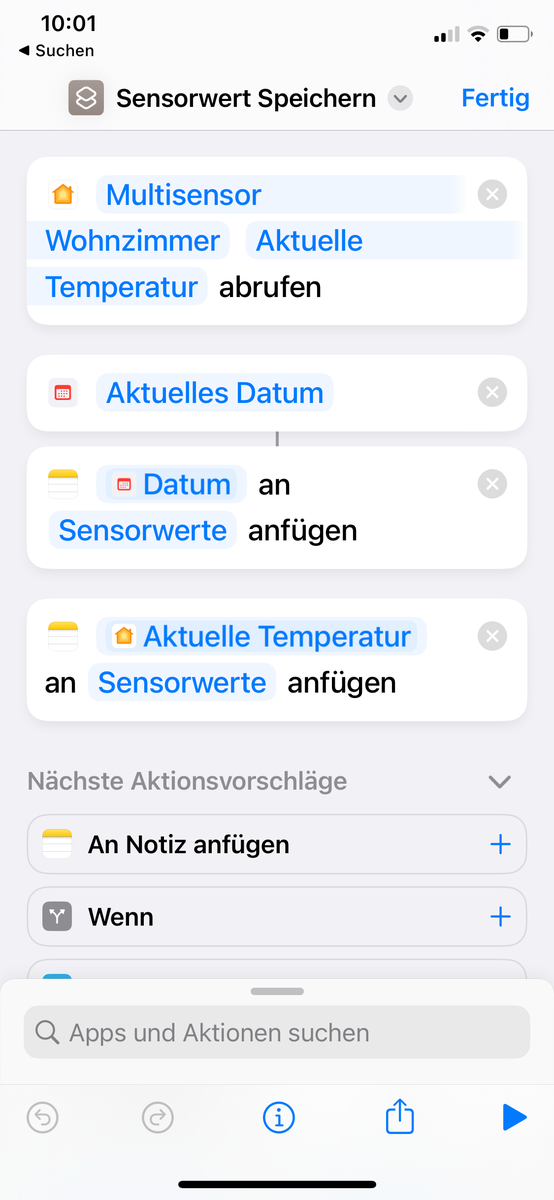Change the Multisensor accessory parameter
The width and height of the screenshot is (554, 1200).
(184, 194)
